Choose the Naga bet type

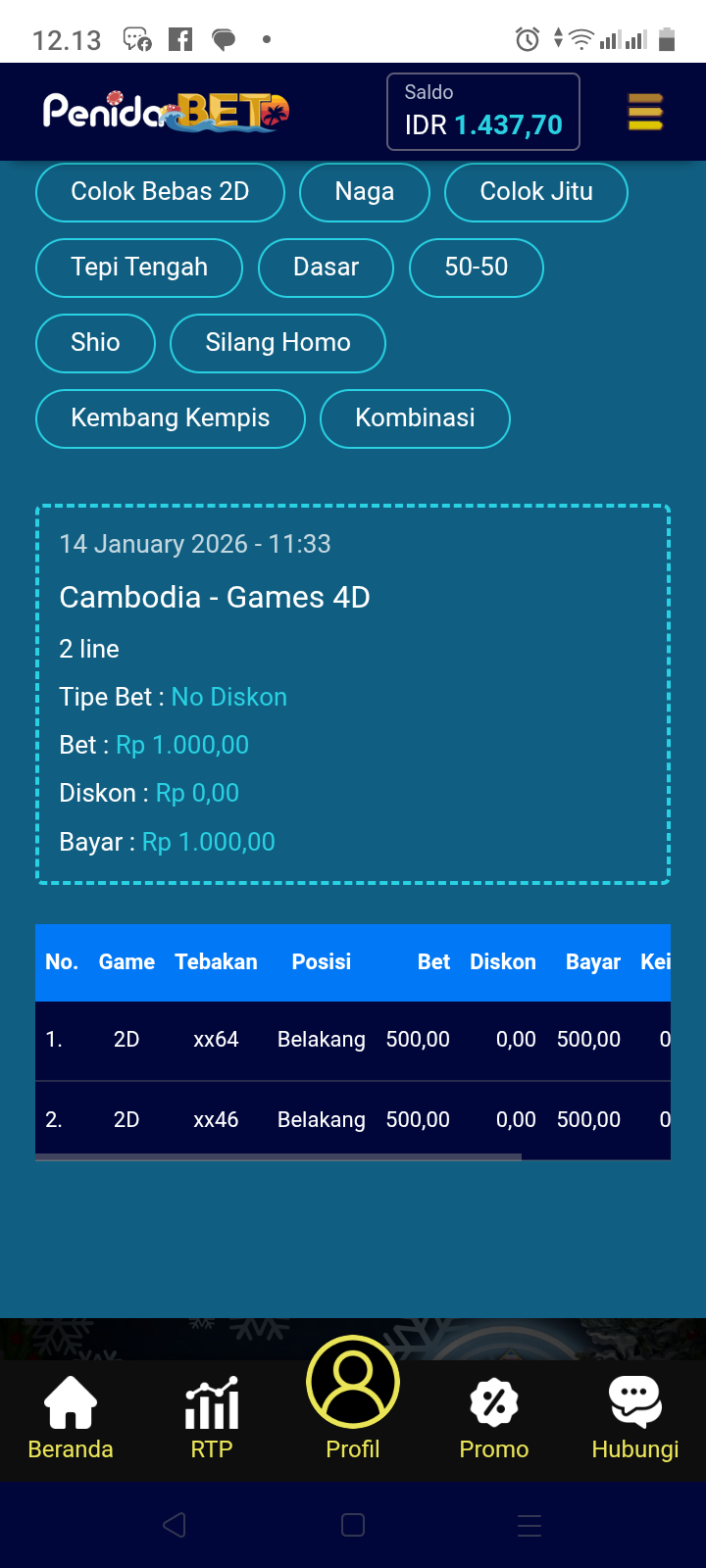pos(364,192)
